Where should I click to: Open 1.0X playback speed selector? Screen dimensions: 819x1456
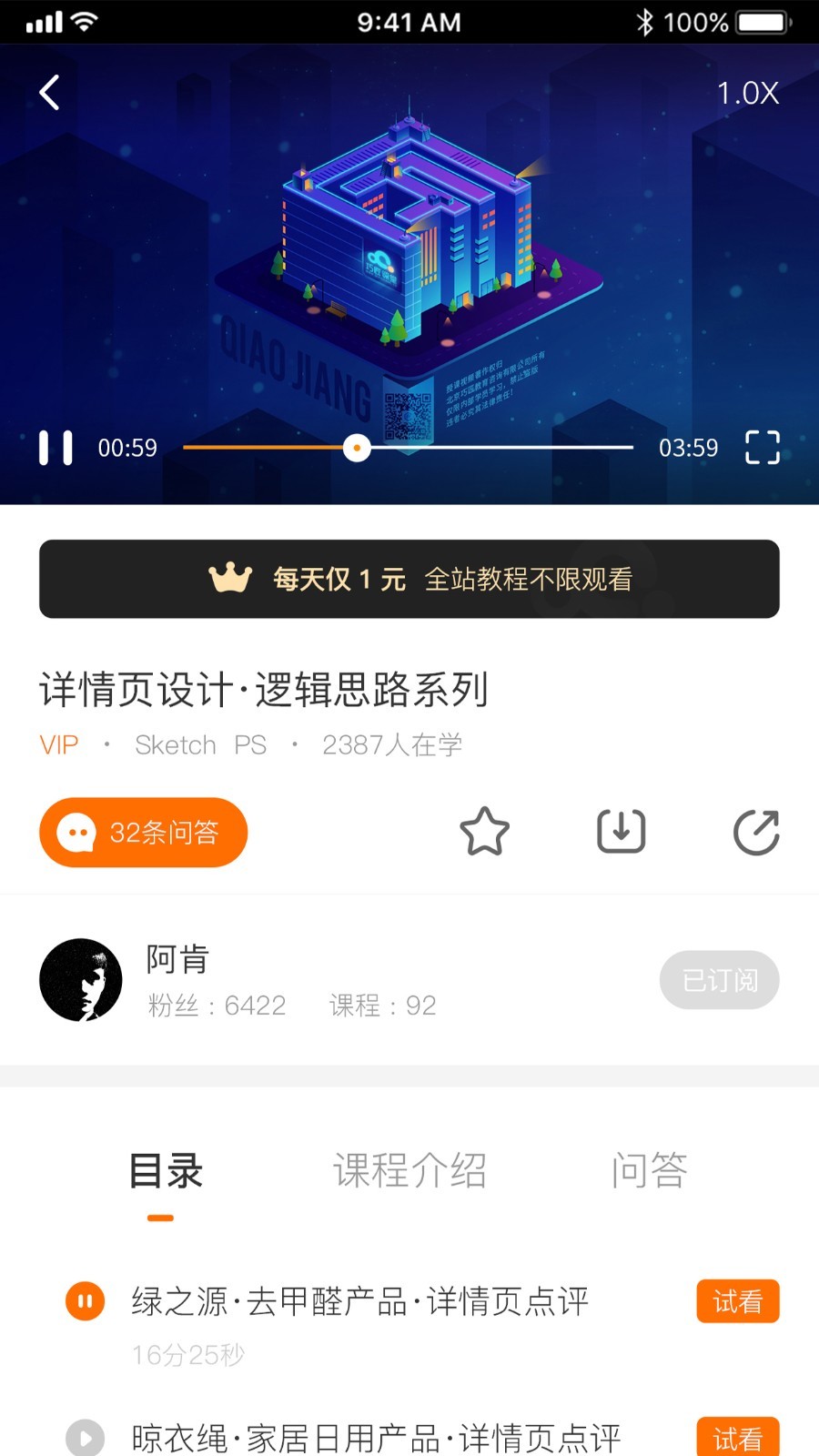click(746, 92)
